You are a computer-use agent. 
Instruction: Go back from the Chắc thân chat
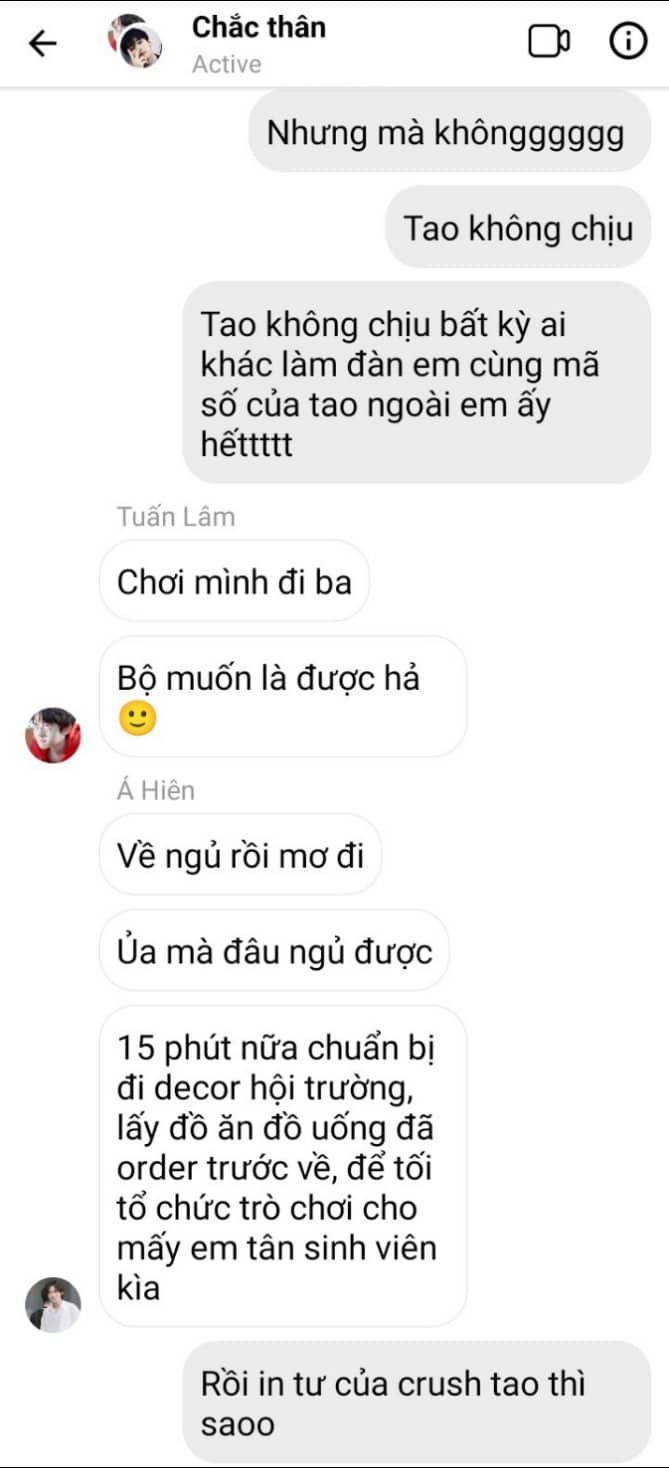42,43
